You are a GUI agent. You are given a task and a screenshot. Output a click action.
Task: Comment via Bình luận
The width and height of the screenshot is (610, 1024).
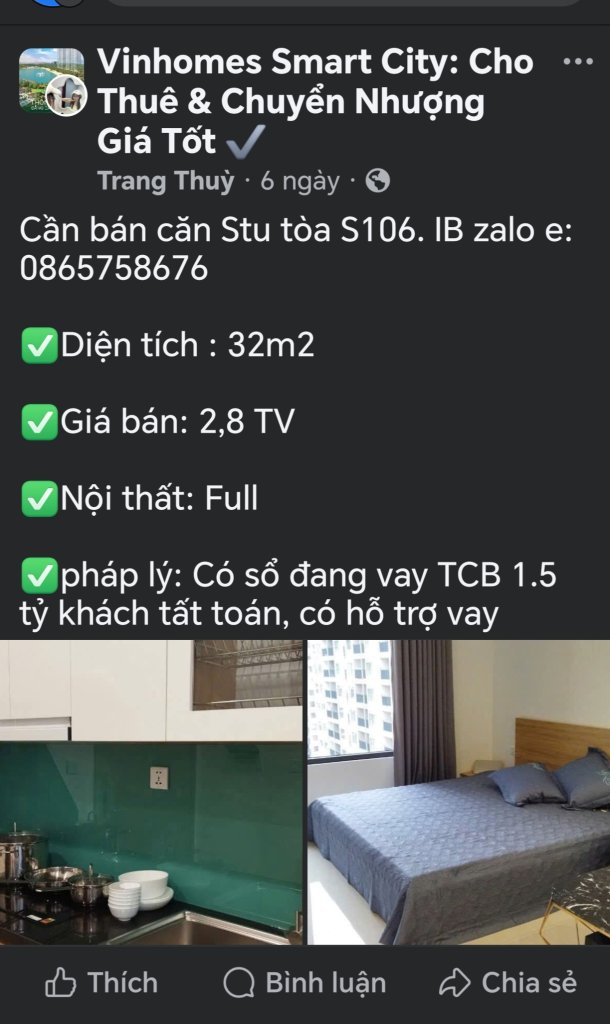[304, 983]
